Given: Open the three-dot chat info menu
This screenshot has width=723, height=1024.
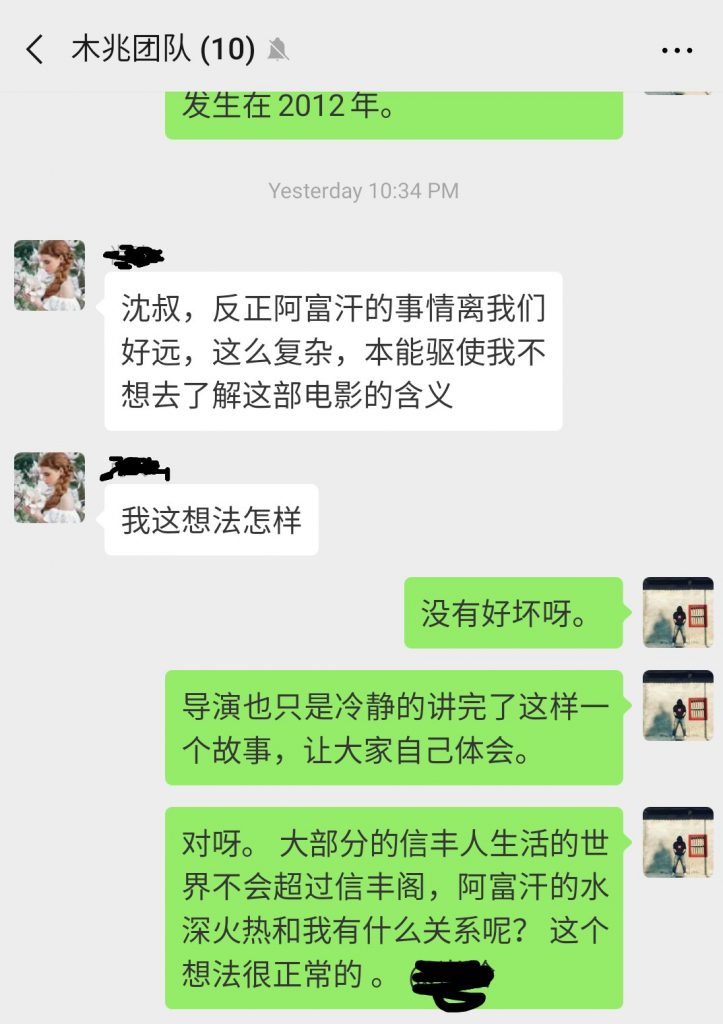Looking at the screenshot, I should pos(677,51).
